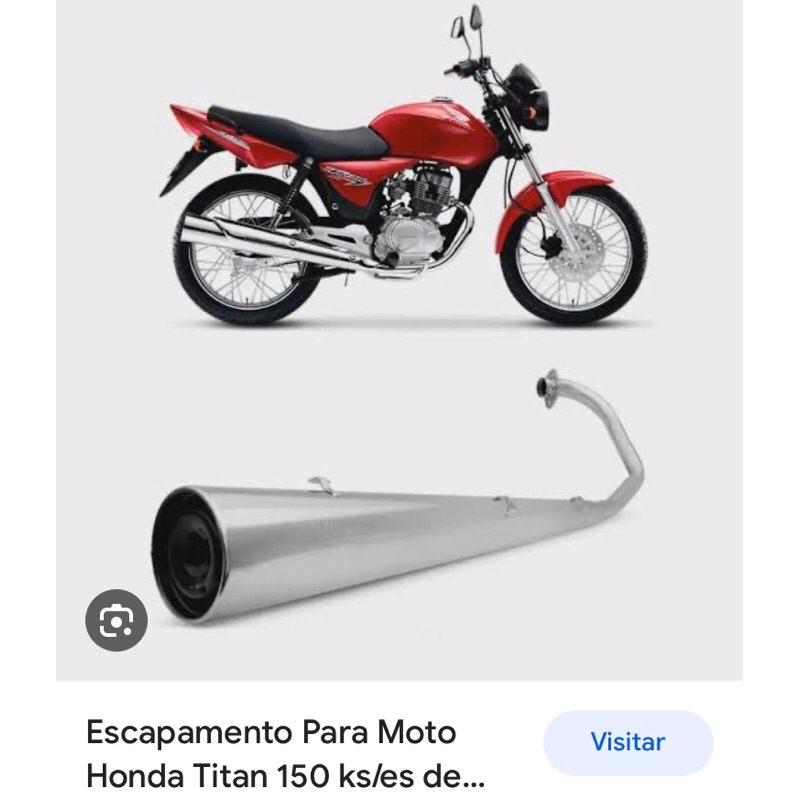Tap the Visitar button
This screenshot has height=800, width=800.
coord(628,742)
